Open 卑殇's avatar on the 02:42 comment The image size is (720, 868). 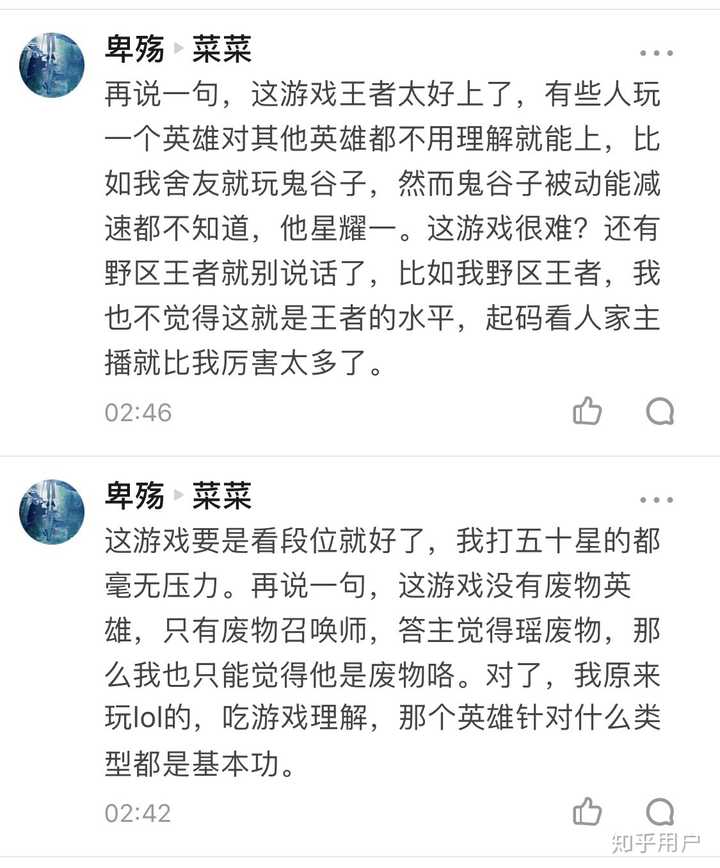pos(52,511)
